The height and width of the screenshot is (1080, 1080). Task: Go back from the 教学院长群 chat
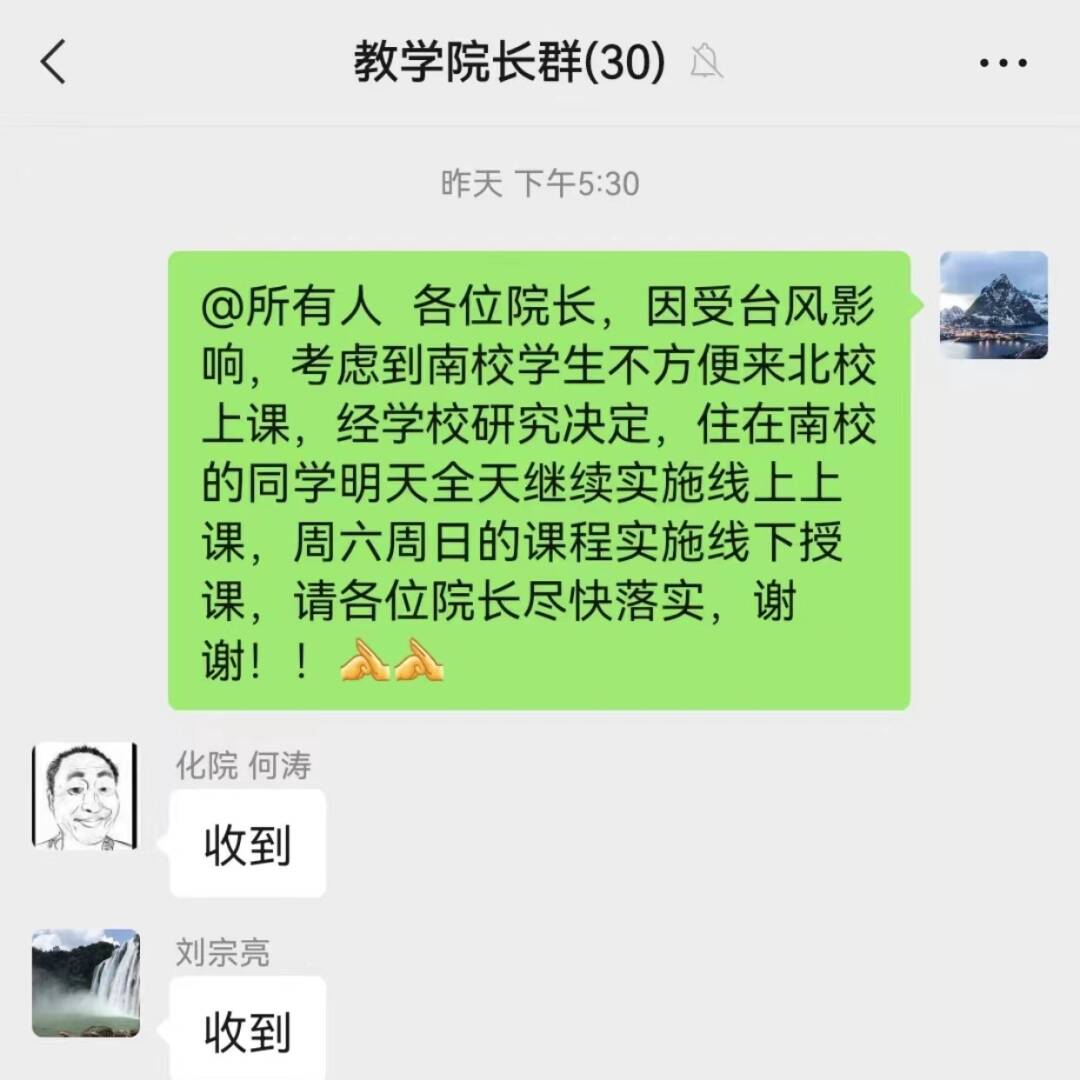tap(53, 62)
